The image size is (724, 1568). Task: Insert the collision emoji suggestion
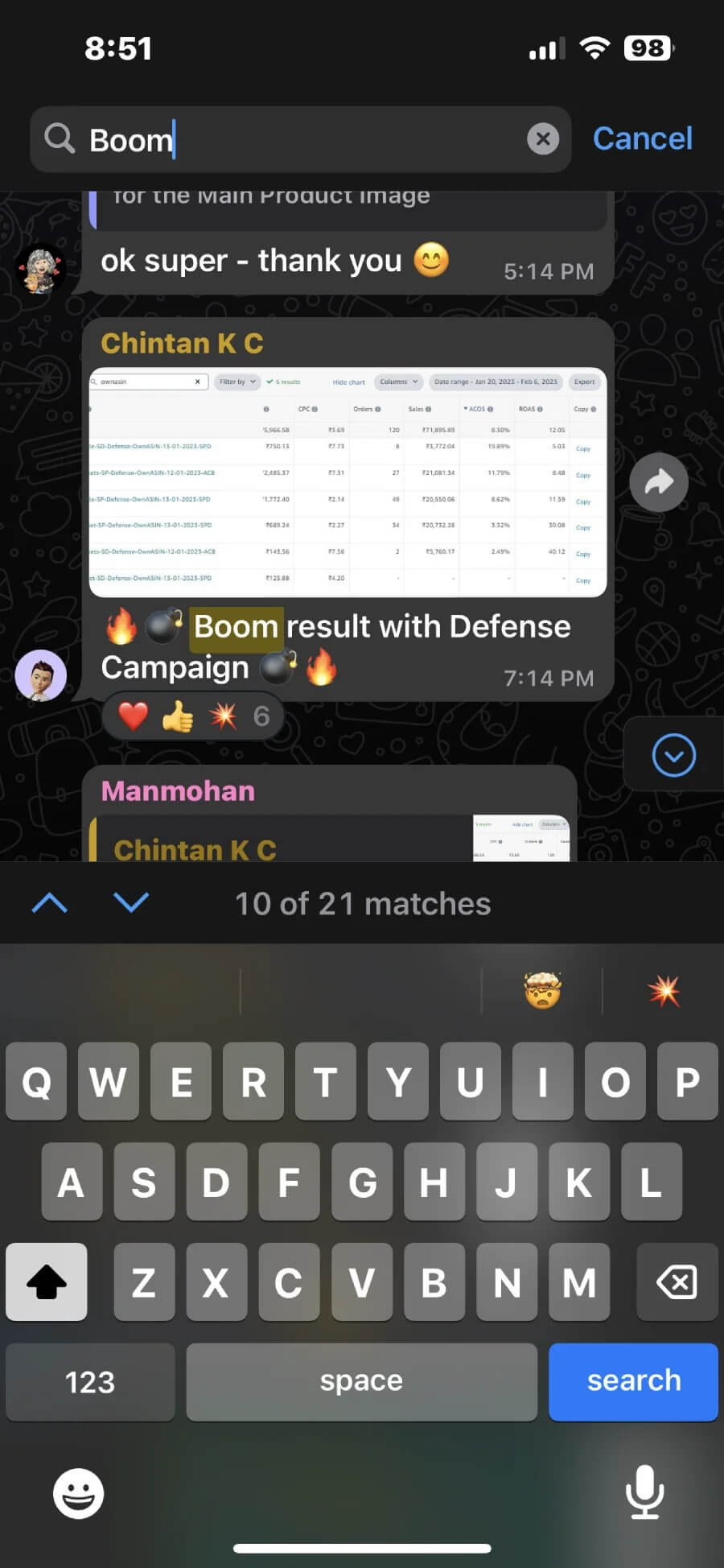tap(664, 991)
